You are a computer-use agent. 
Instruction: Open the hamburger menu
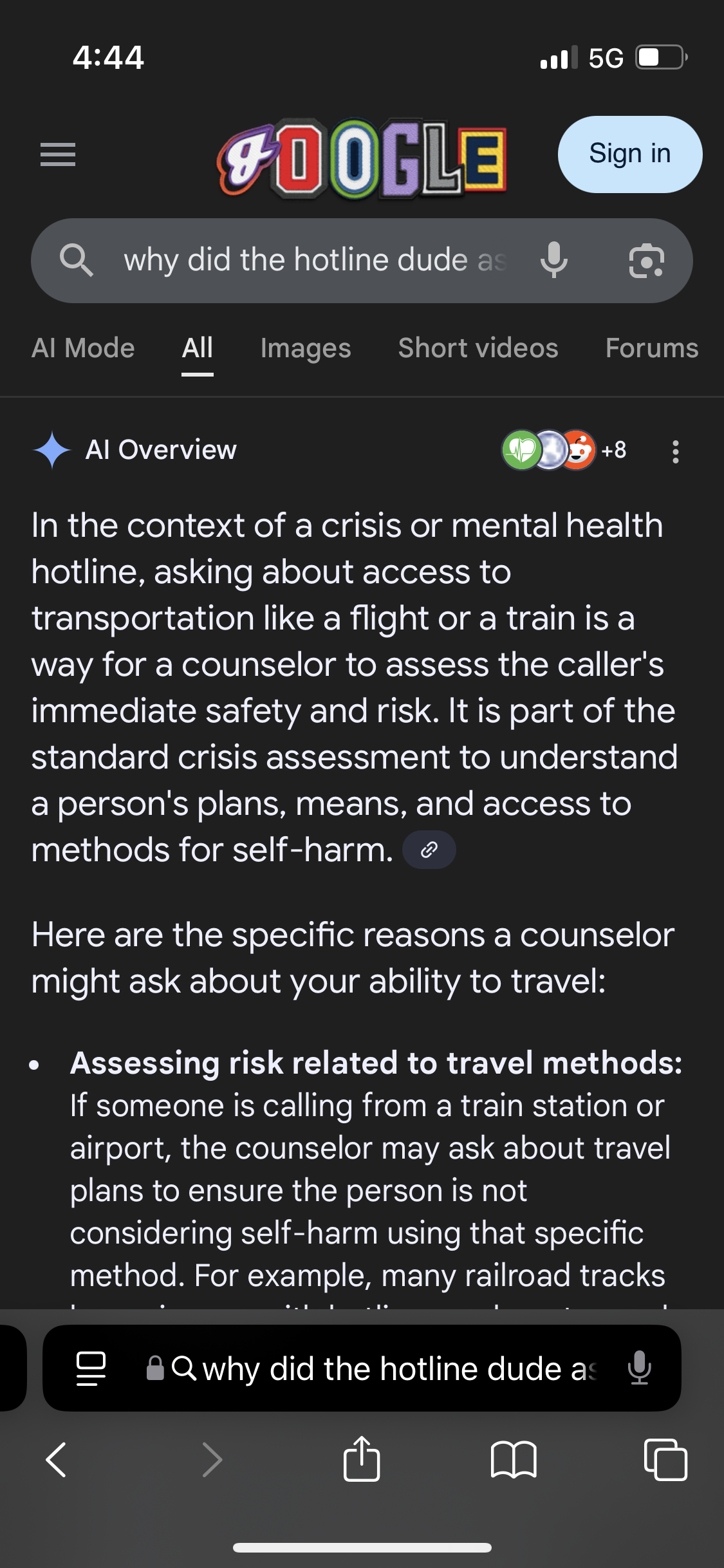pos(58,154)
